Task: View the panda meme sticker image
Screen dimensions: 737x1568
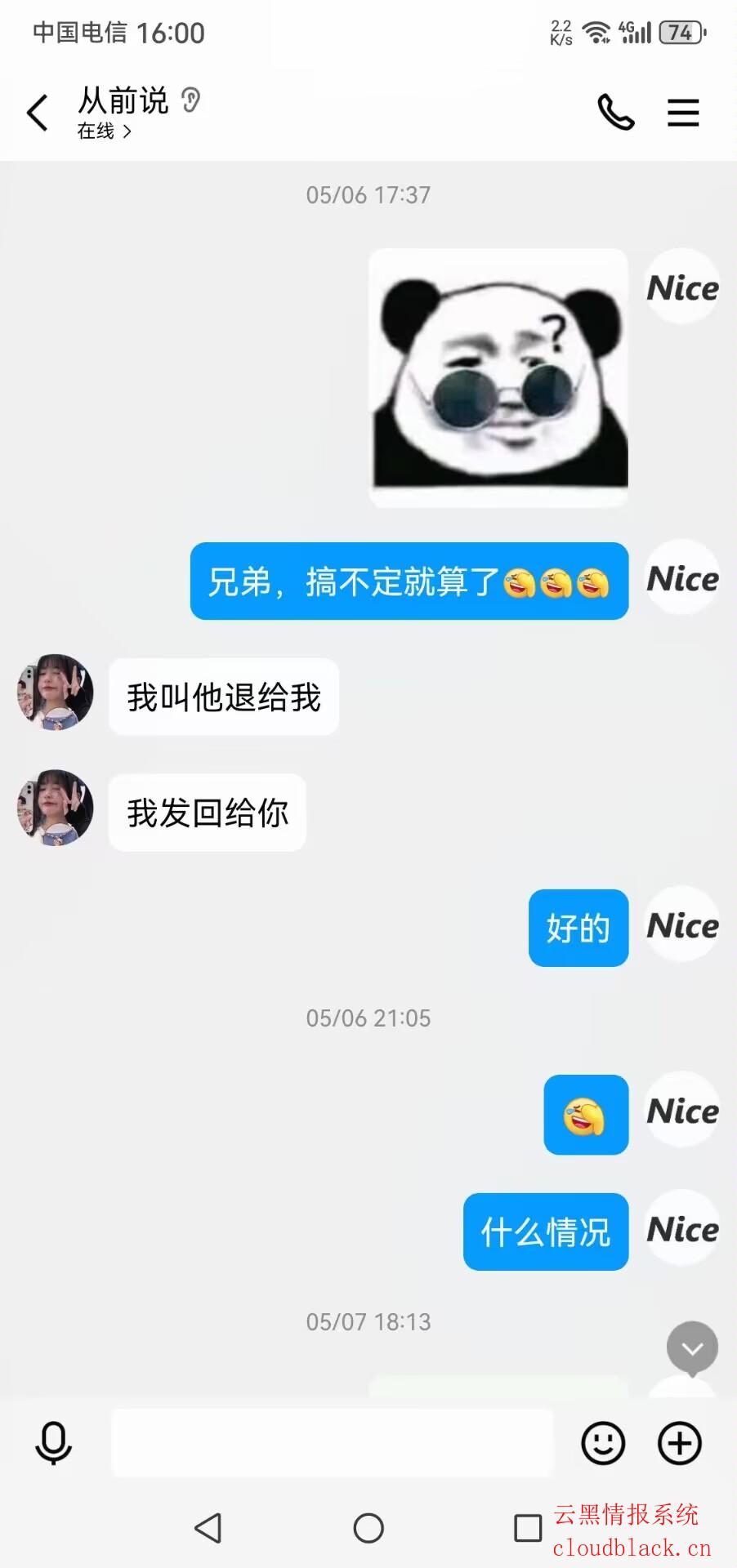Action: 498,377
